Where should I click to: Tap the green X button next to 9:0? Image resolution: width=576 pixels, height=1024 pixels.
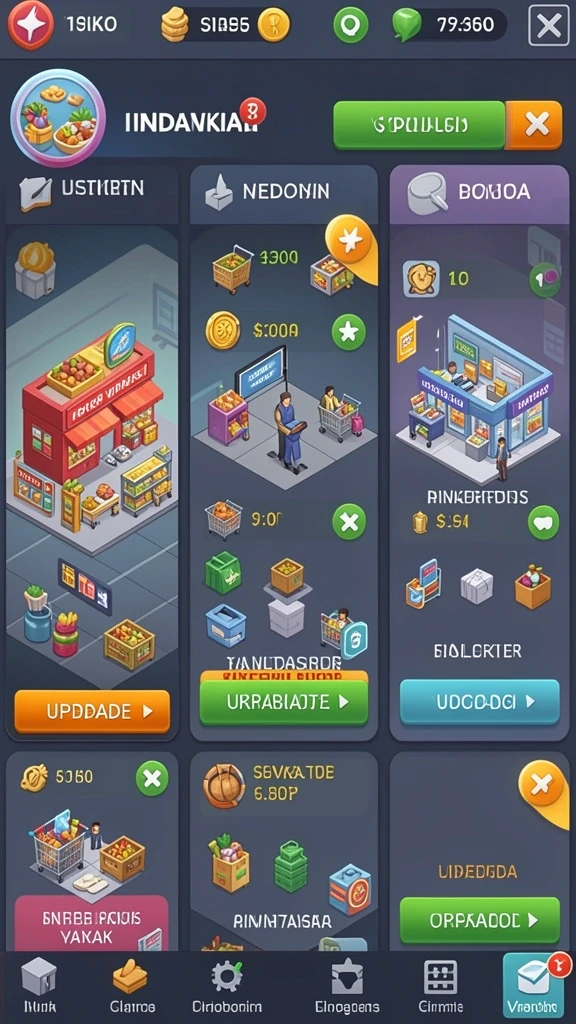point(349,522)
